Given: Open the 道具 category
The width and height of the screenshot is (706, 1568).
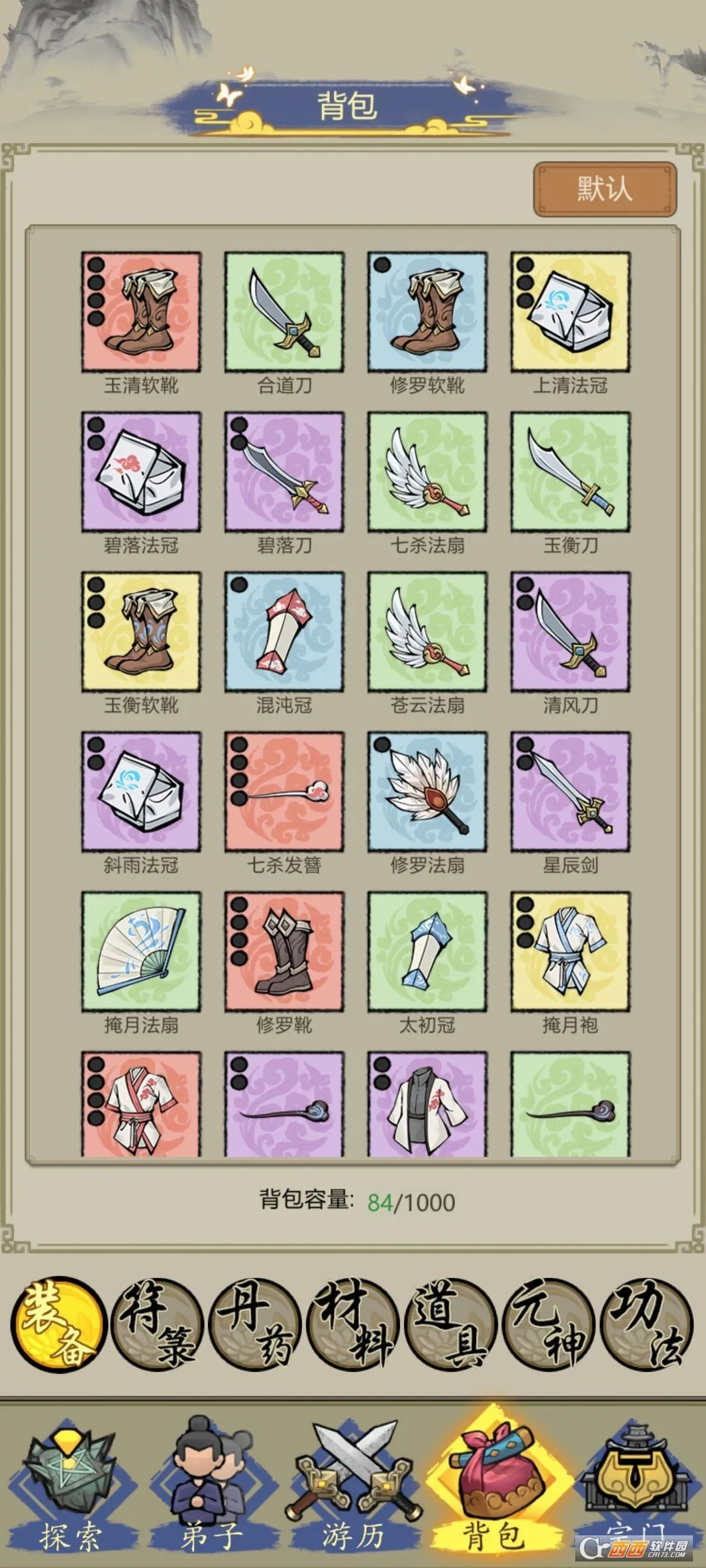Looking at the screenshot, I should tap(451, 1324).
